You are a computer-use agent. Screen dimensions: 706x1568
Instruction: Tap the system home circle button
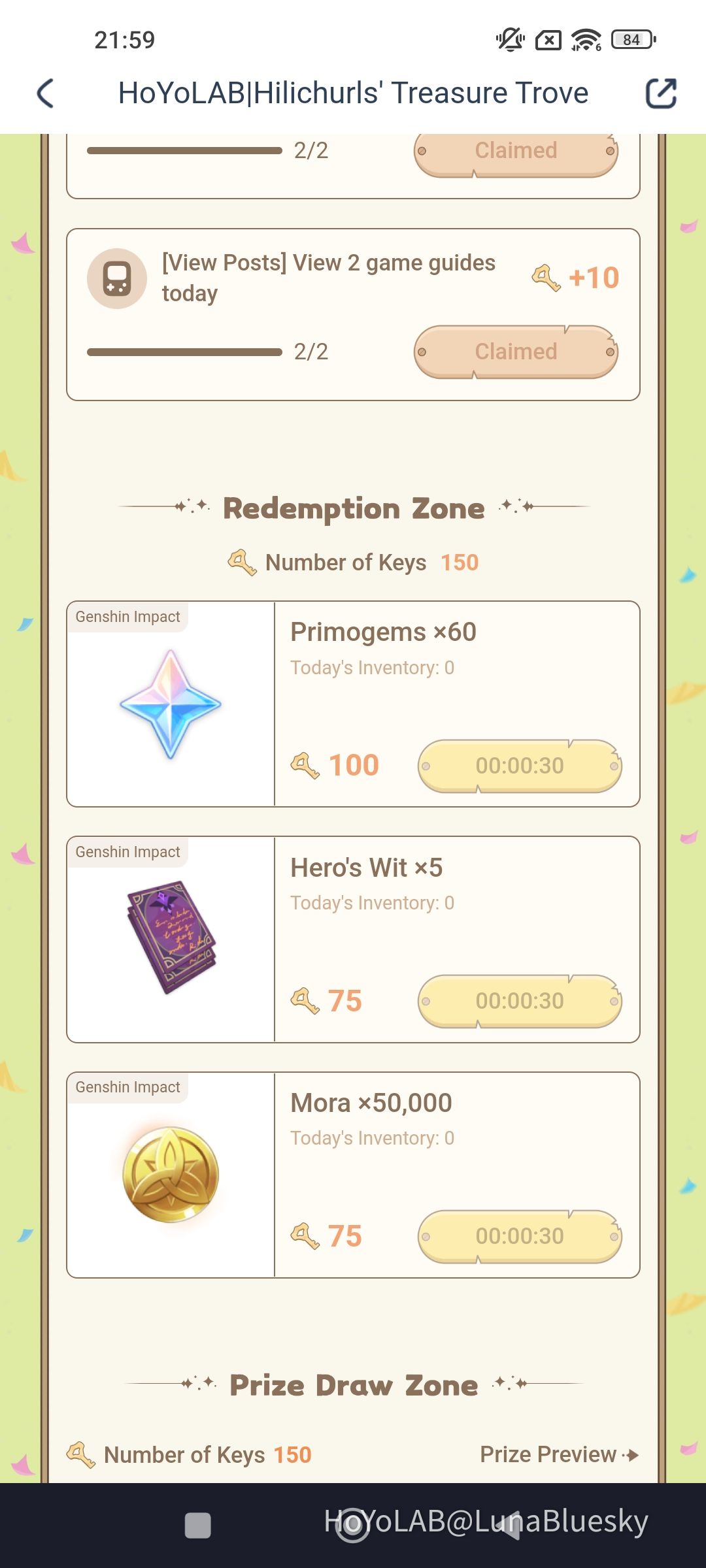353,1526
